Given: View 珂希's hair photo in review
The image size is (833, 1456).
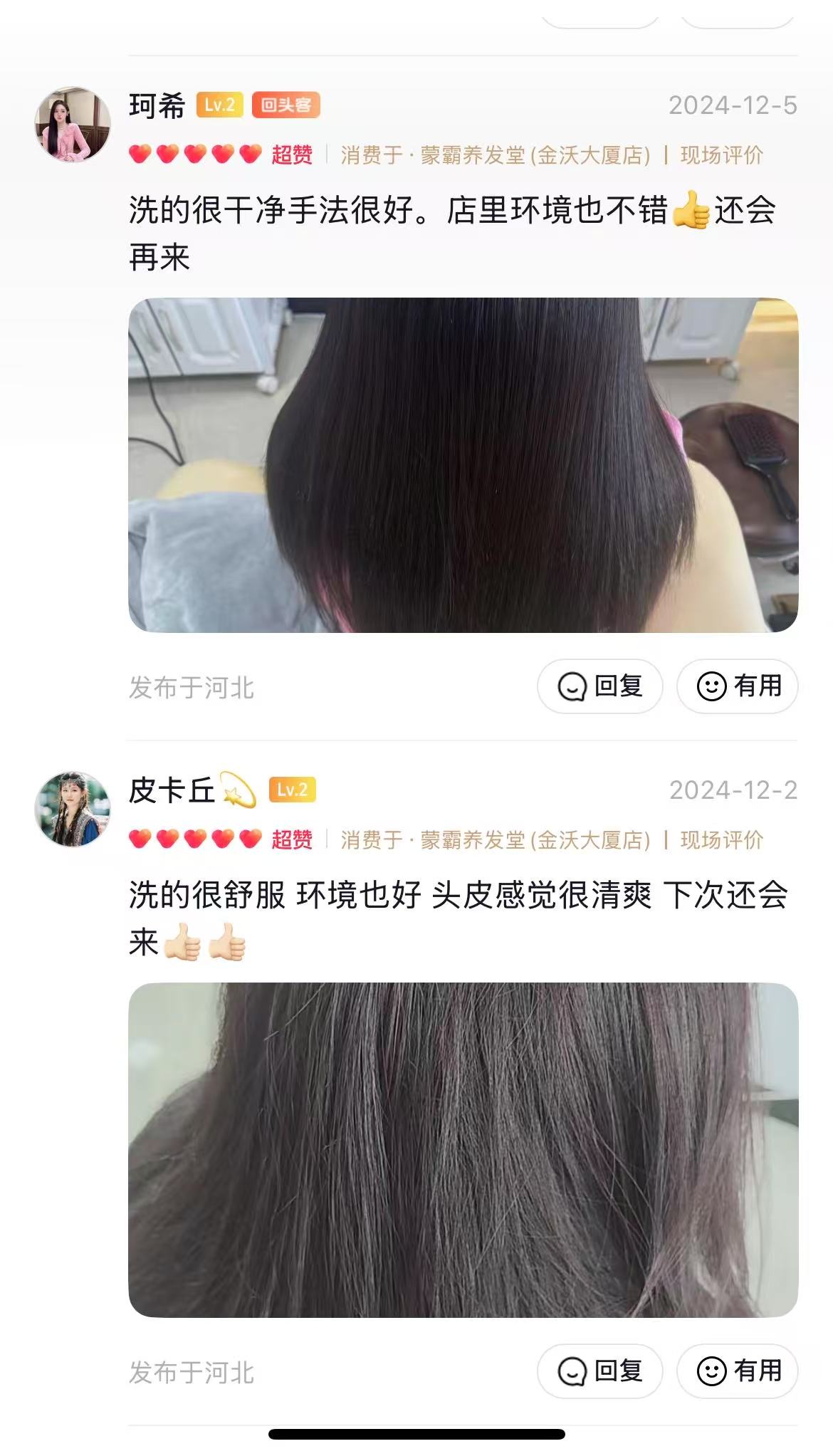Looking at the screenshot, I should pyautogui.click(x=463, y=465).
